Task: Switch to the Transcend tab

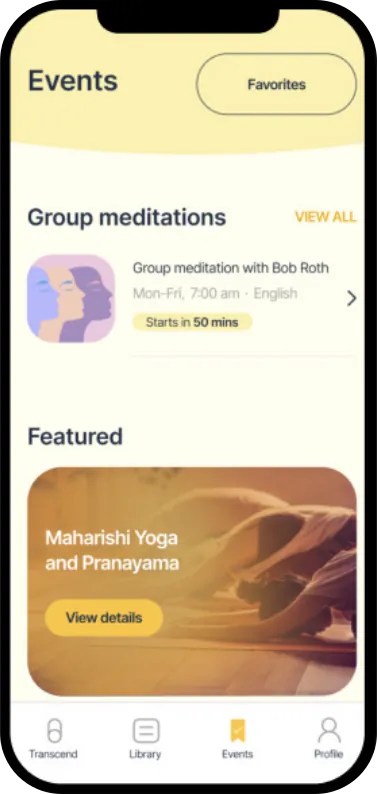Action: [53, 739]
